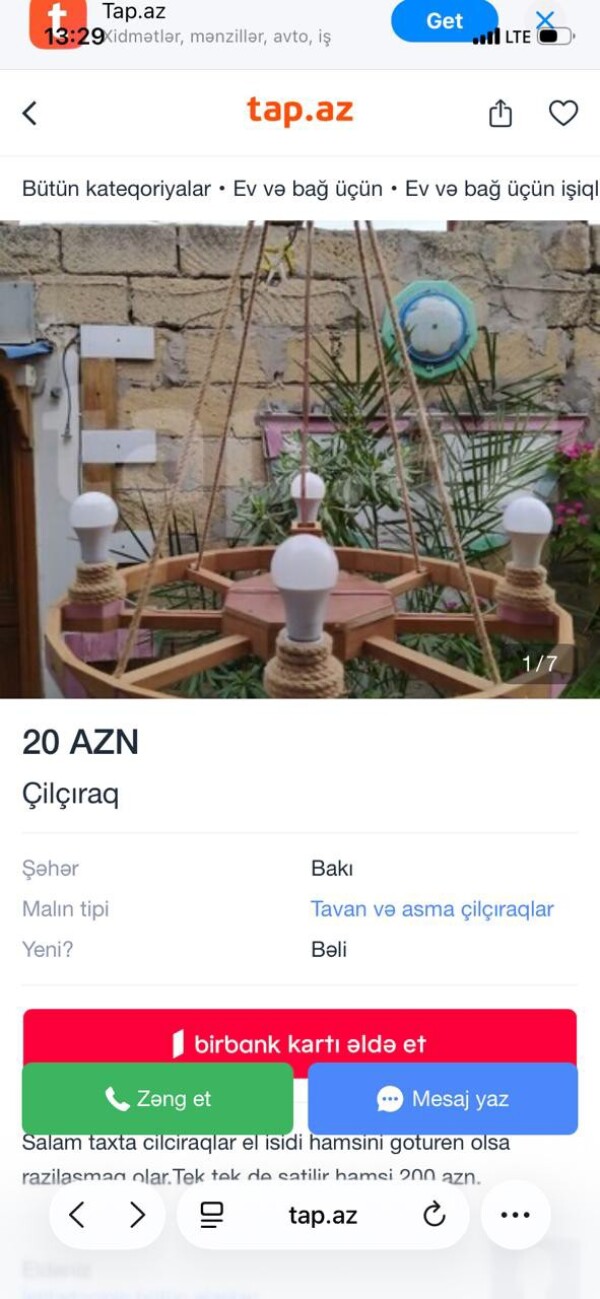The width and height of the screenshot is (600, 1299).
Task: Open the Bütün kateqoriyalar breadcrumb
Action: point(116,189)
